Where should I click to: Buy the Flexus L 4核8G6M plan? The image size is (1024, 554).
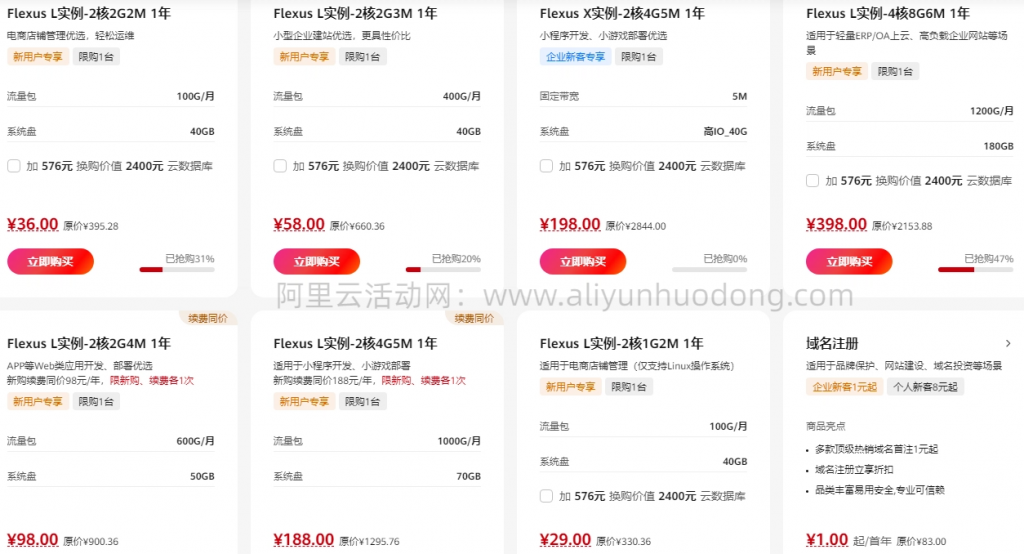click(849, 262)
